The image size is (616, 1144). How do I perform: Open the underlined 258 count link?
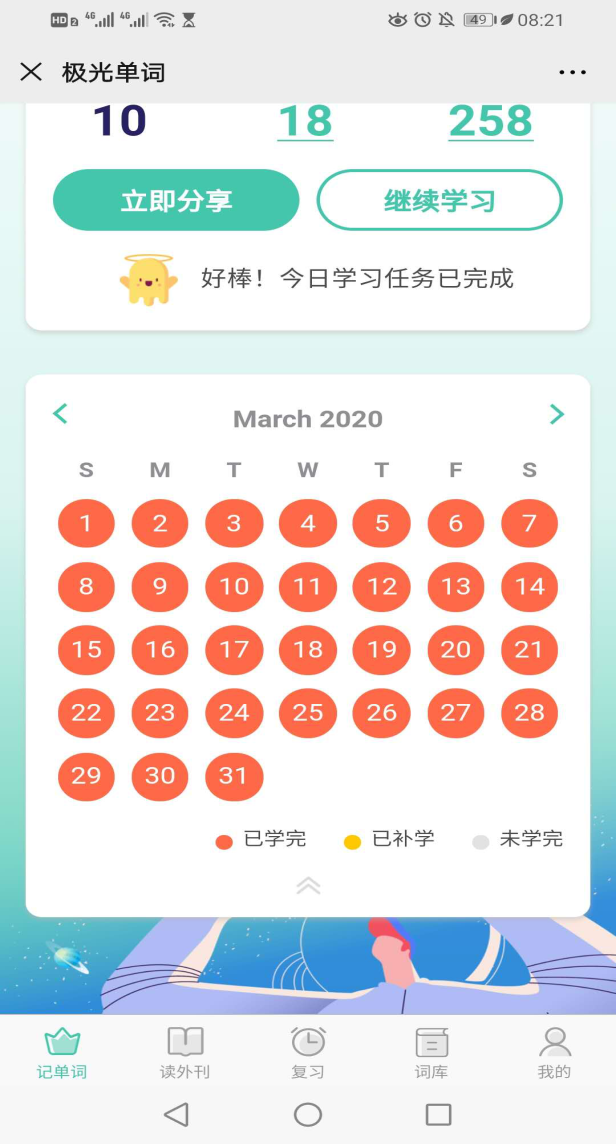click(490, 122)
